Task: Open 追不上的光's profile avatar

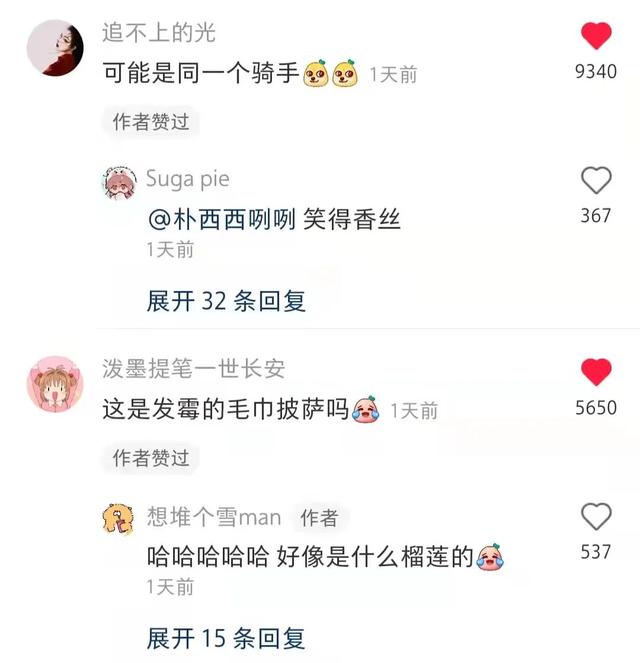Action: [x=54, y=47]
